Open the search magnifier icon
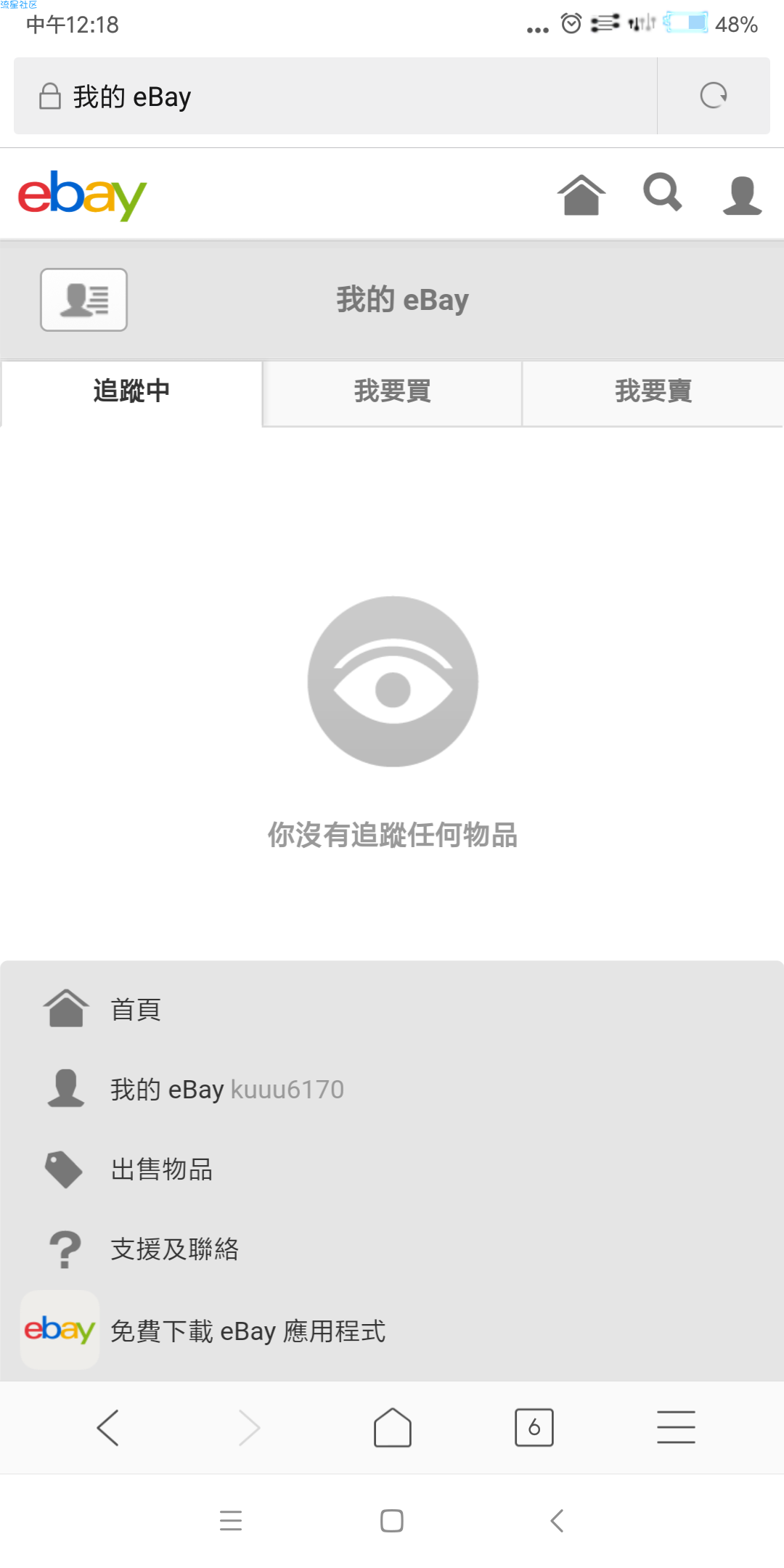The image size is (784, 1568). coord(662,193)
